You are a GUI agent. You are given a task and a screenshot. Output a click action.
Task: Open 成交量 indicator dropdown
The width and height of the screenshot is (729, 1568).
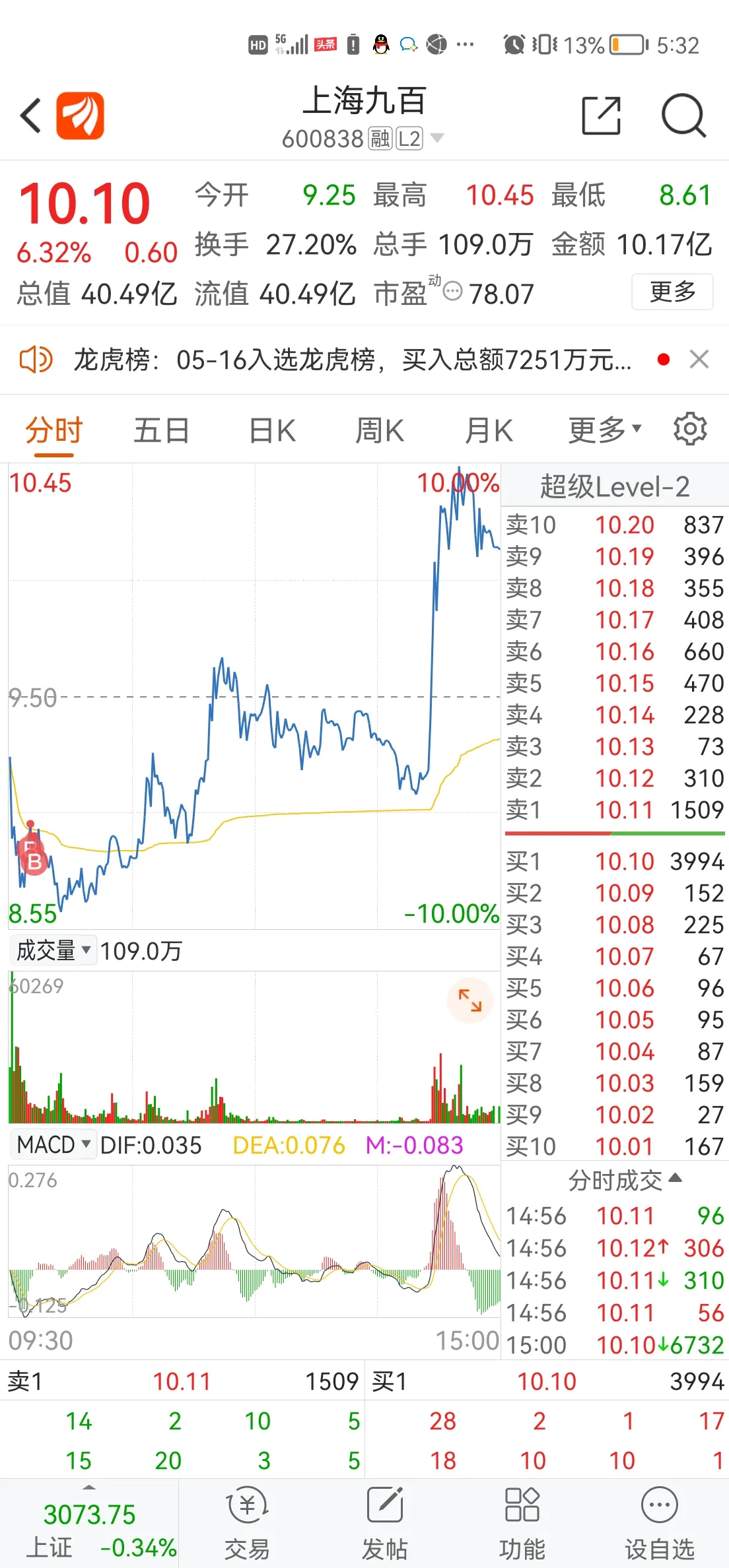[x=53, y=951]
